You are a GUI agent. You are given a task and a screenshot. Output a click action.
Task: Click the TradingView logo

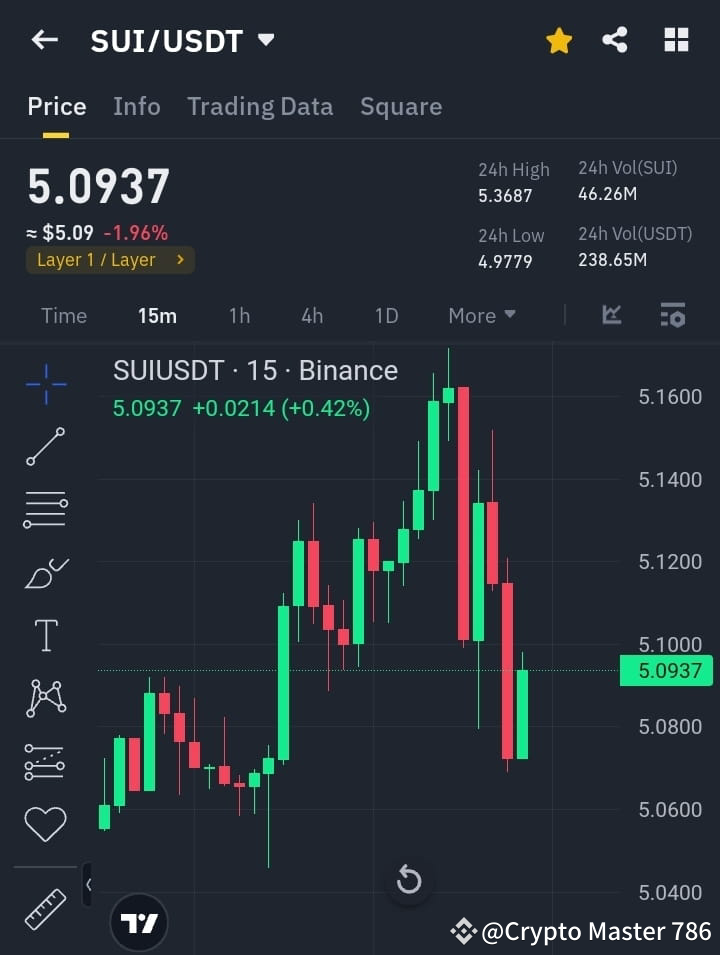(139, 922)
